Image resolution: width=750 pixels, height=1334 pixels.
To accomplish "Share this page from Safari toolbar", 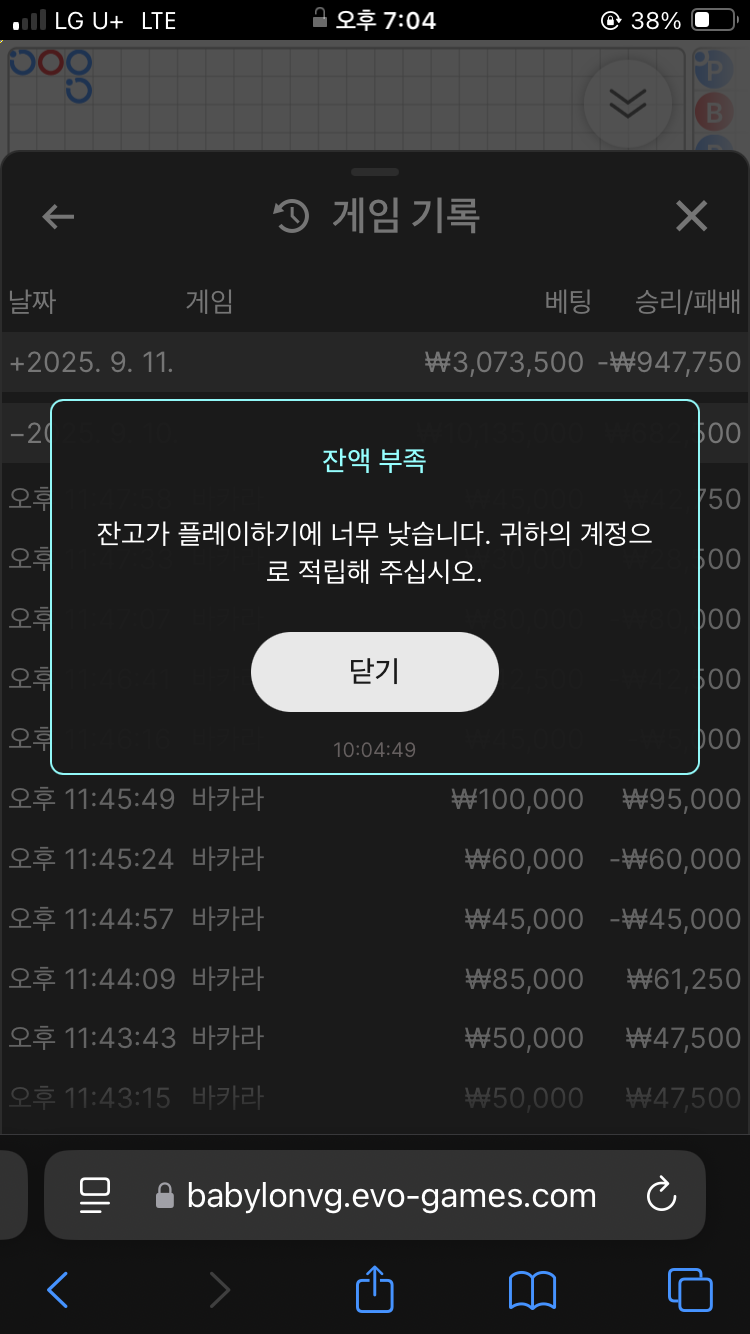I will (x=374, y=1289).
